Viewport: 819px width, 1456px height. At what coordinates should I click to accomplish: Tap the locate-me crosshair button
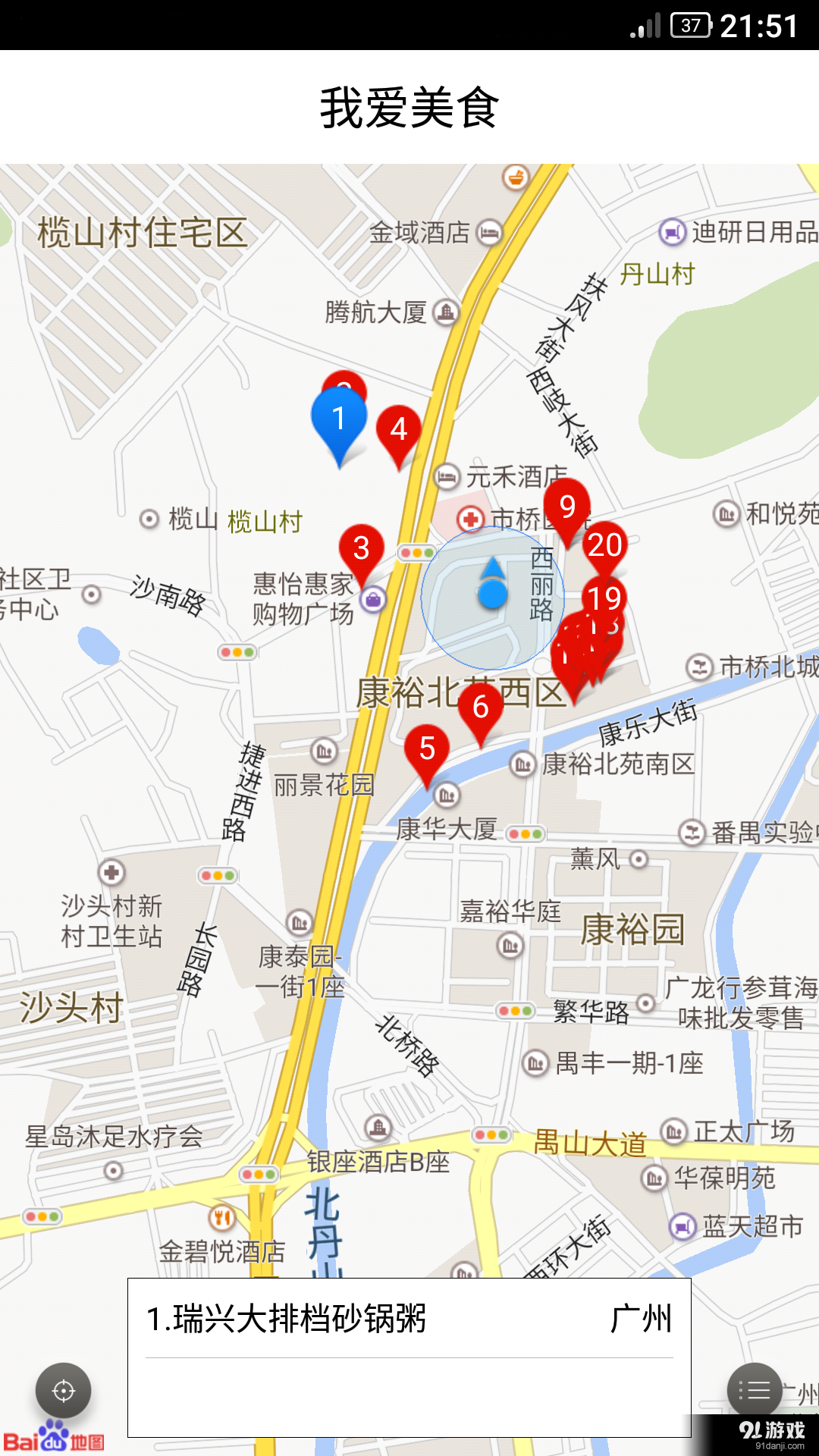click(x=64, y=1392)
